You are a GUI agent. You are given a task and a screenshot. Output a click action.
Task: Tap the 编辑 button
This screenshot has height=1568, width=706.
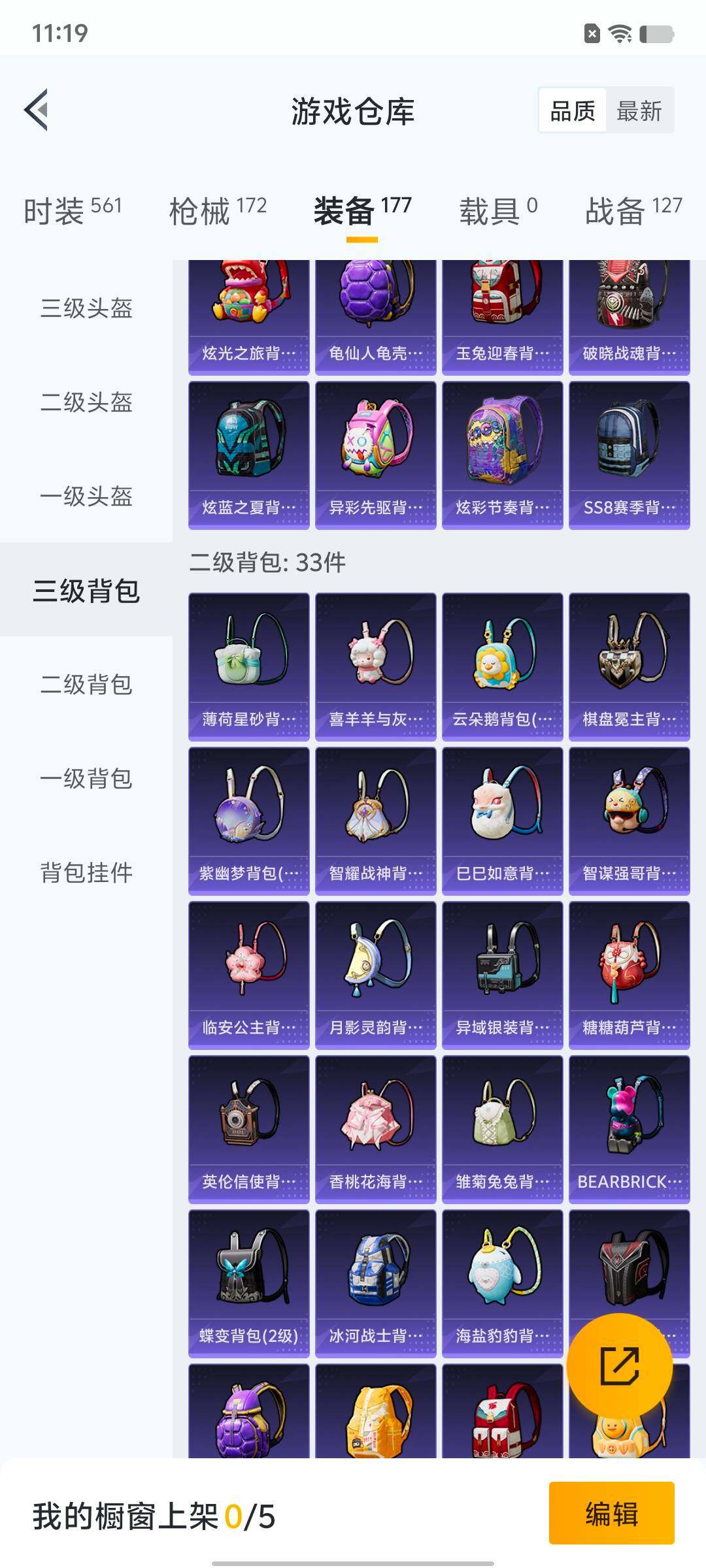coord(611,1513)
